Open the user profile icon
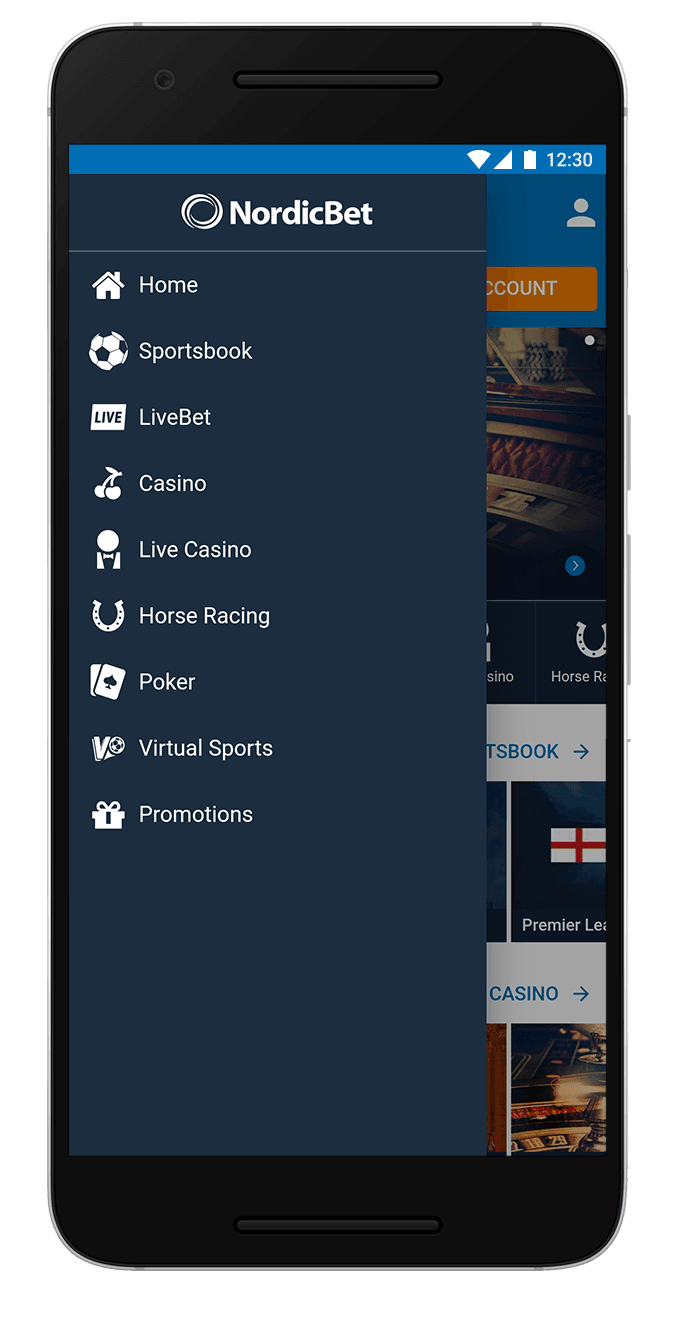Viewport: 678px width, 1317px height. 580,213
